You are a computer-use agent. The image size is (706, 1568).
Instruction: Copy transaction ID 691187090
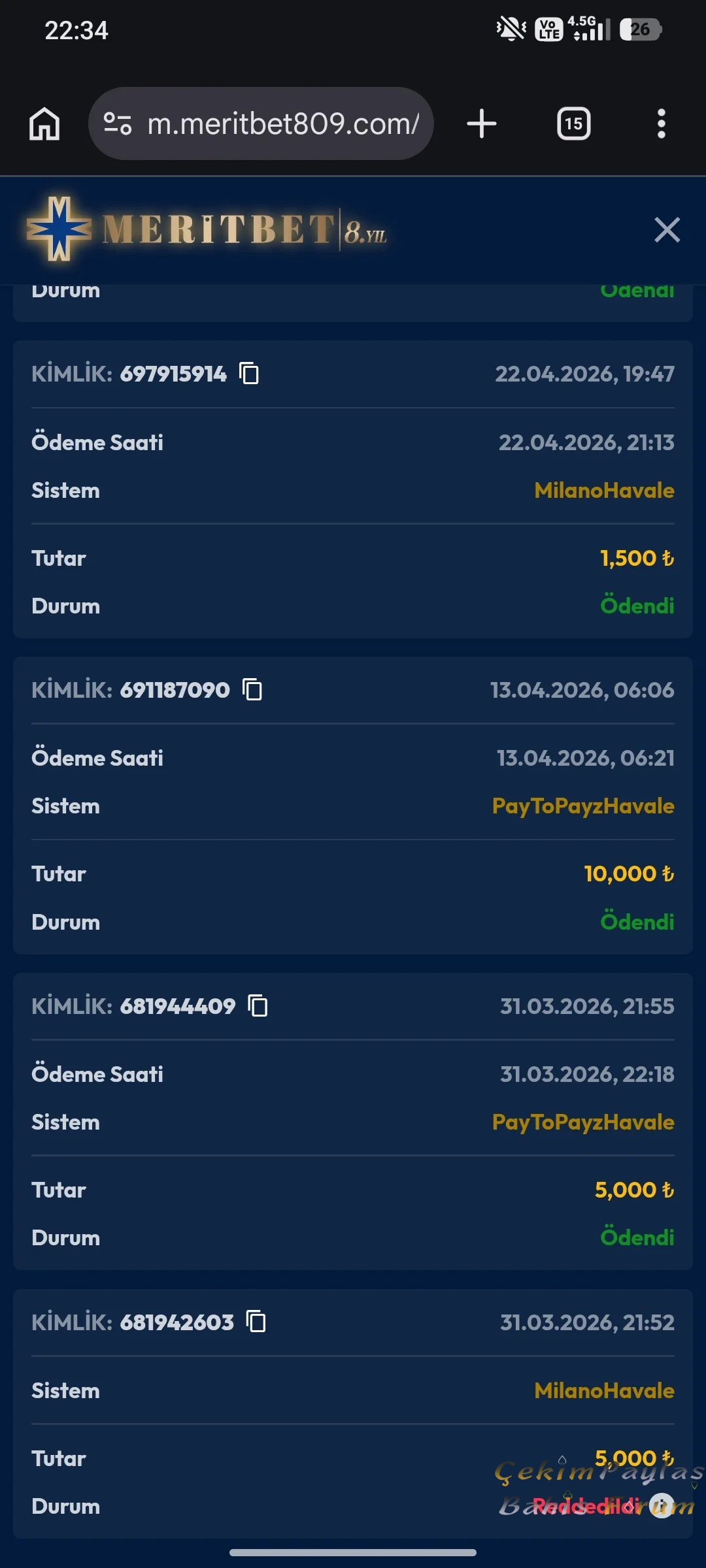click(252, 689)
